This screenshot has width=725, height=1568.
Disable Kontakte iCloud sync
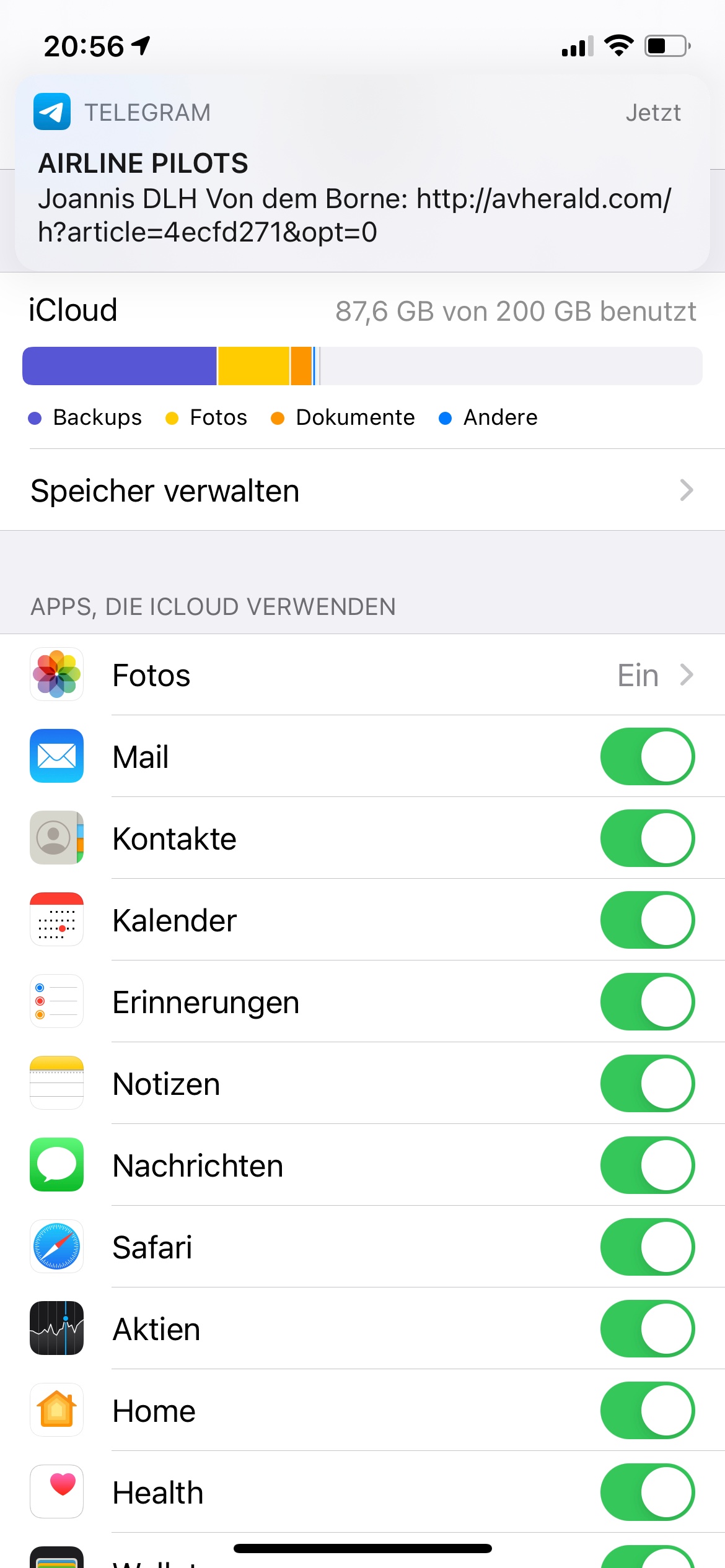[647, 838]
